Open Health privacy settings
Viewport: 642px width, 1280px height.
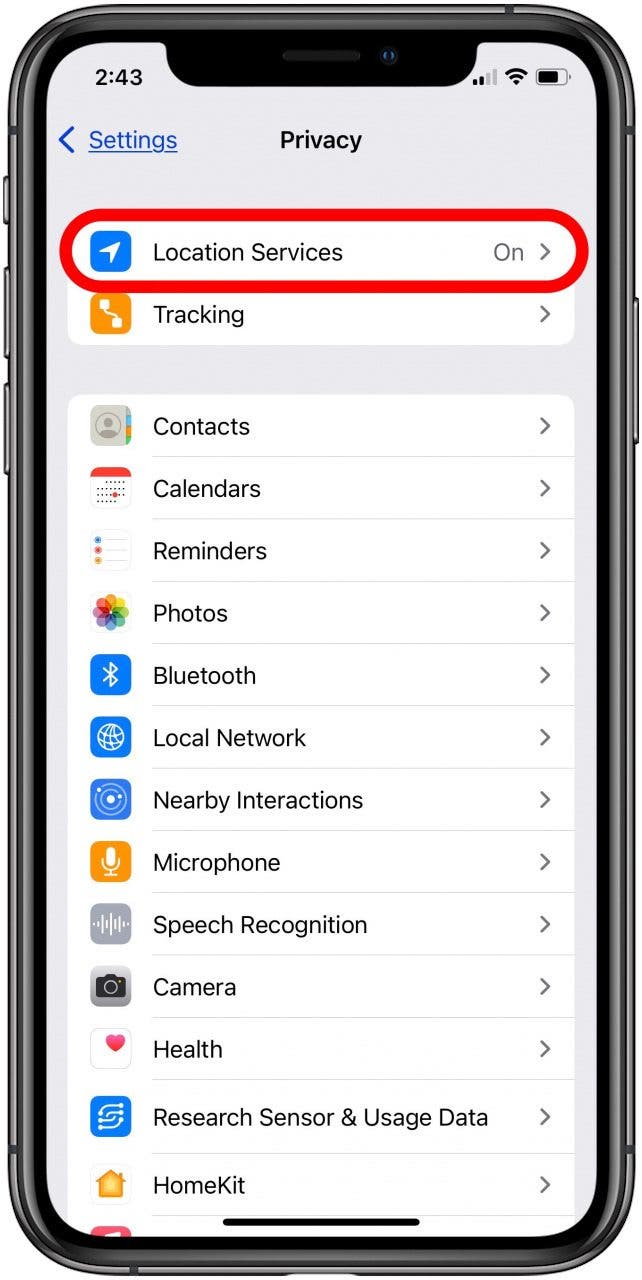tap(320, 1049)
